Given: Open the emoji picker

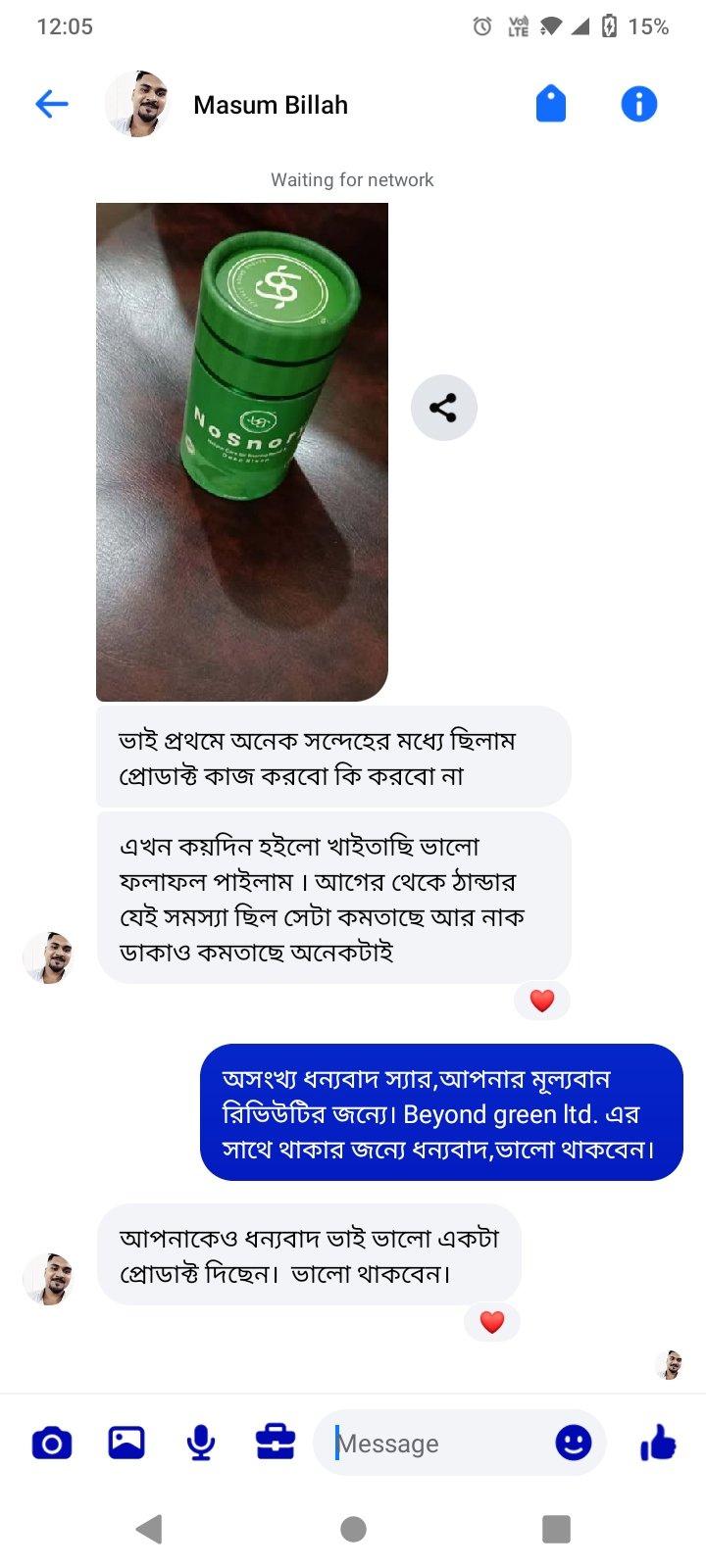Looking at the screenshot, I should click(574, 1443).
